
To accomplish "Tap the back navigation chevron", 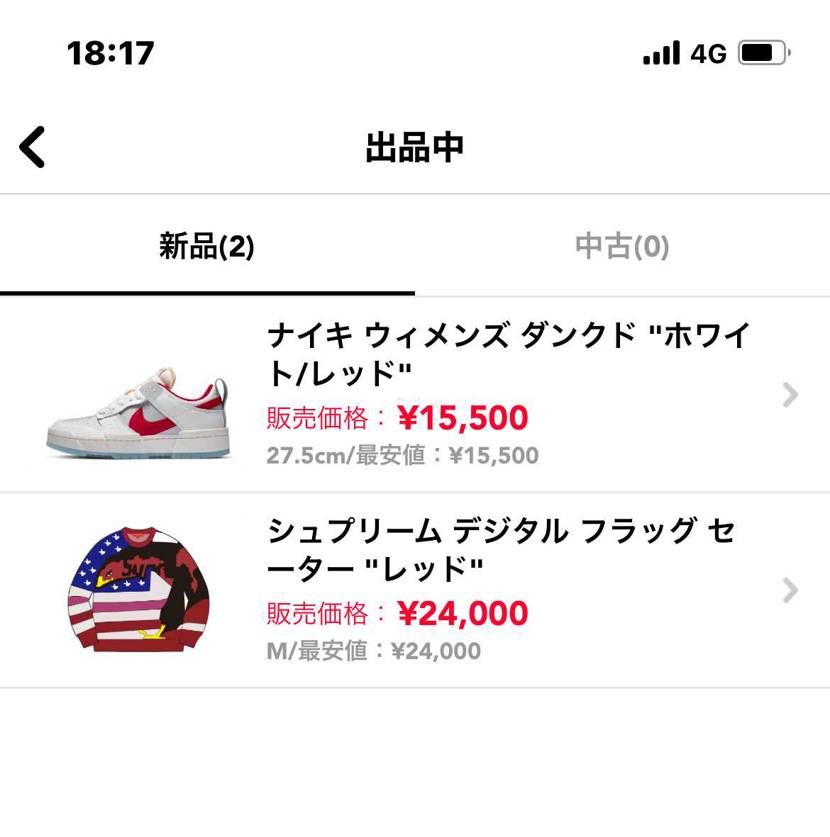I will [33, 145].
